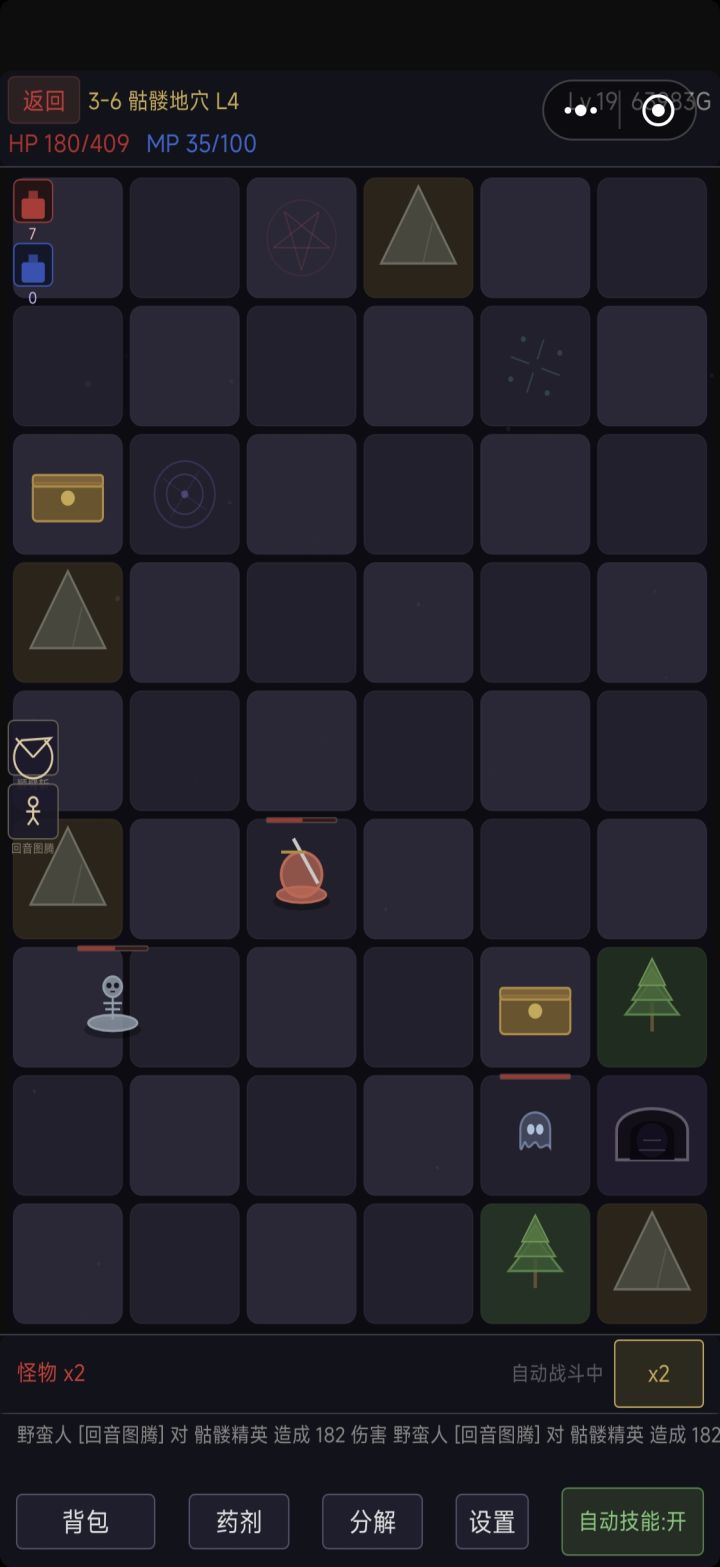
Task: Tap the x2 speed toggle button
Action: point(658,1373)
